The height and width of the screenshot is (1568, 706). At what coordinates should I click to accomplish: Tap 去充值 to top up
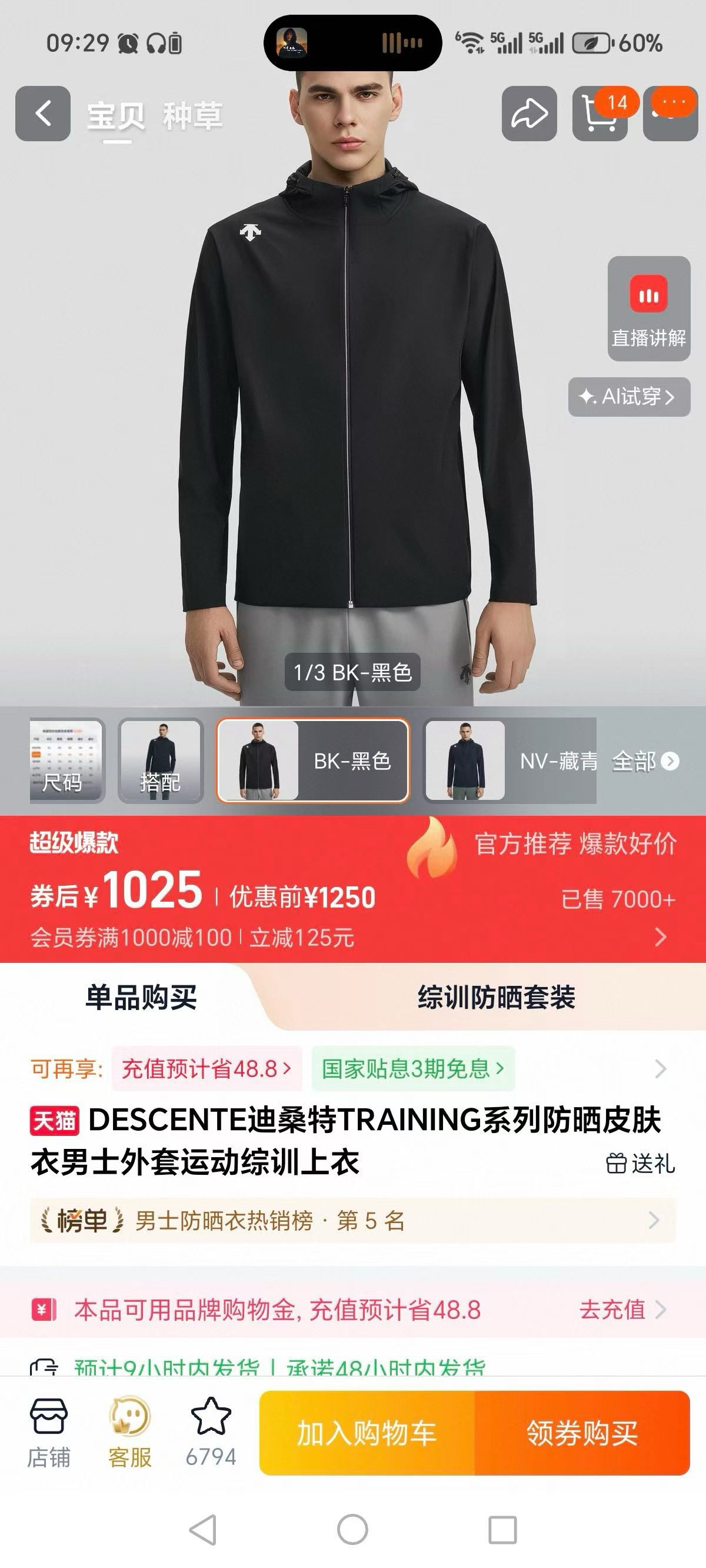[622, 1309]
